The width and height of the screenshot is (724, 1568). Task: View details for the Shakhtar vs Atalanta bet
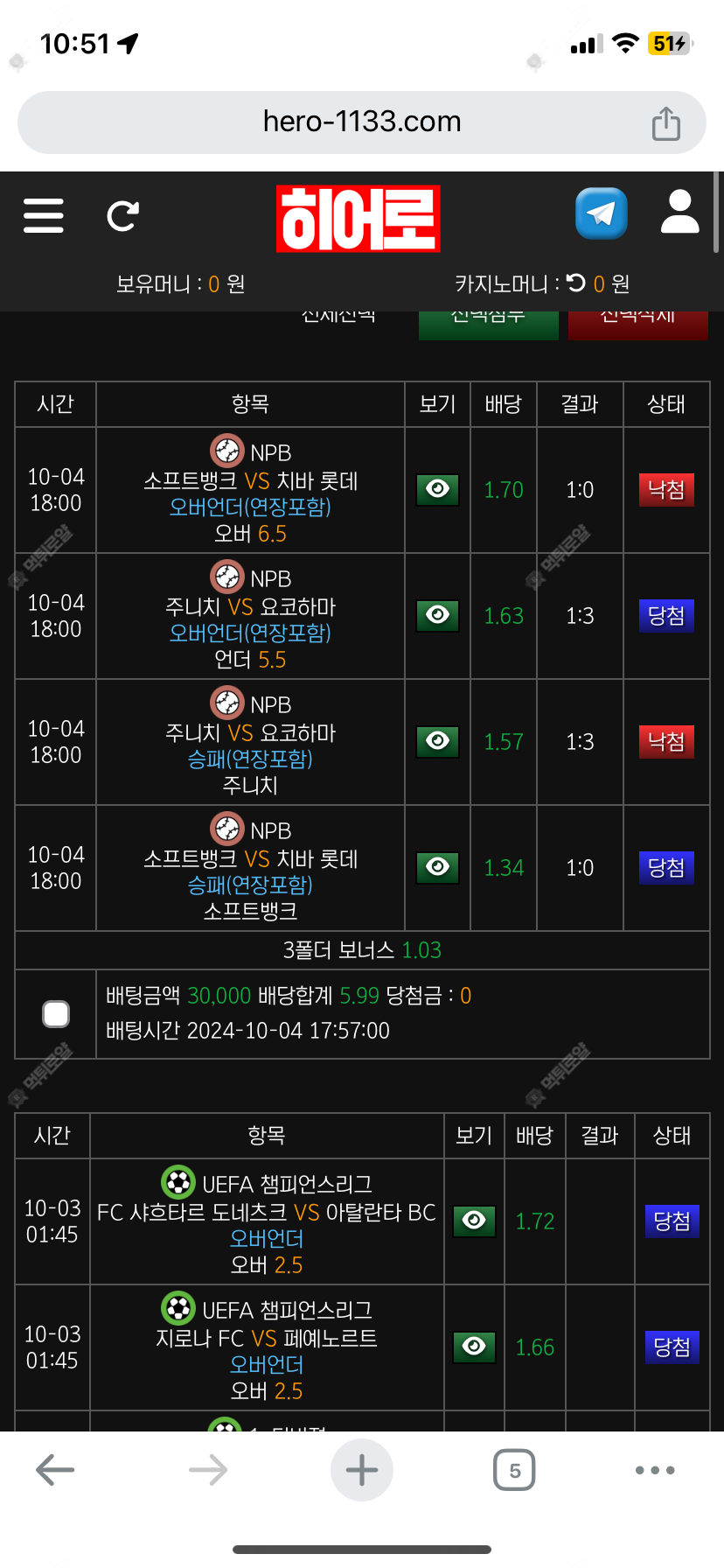pyautogui.click(x=474, y=1221)
